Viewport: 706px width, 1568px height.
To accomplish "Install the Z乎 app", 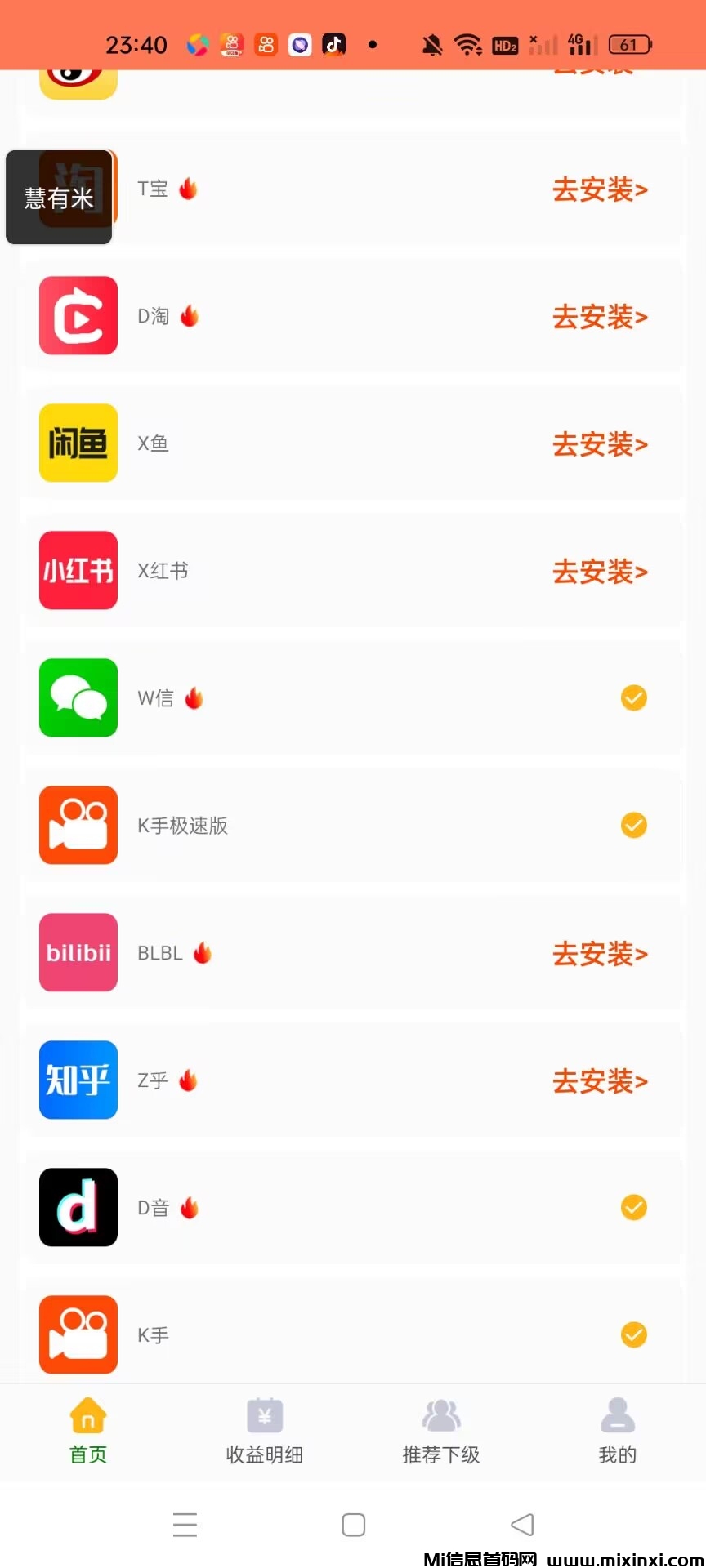I will [x=600, y=1081].
